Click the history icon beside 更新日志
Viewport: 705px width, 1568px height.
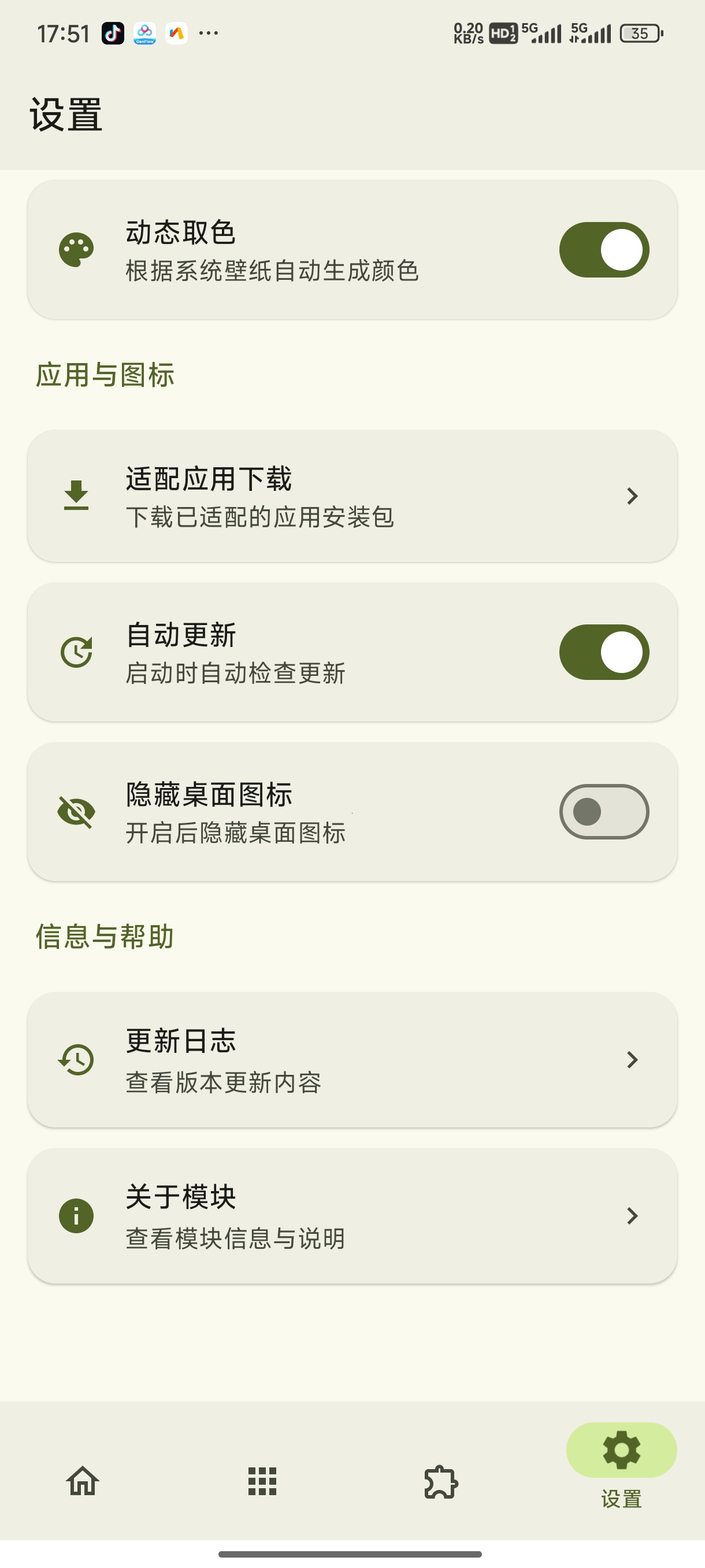pos(76,1062)
